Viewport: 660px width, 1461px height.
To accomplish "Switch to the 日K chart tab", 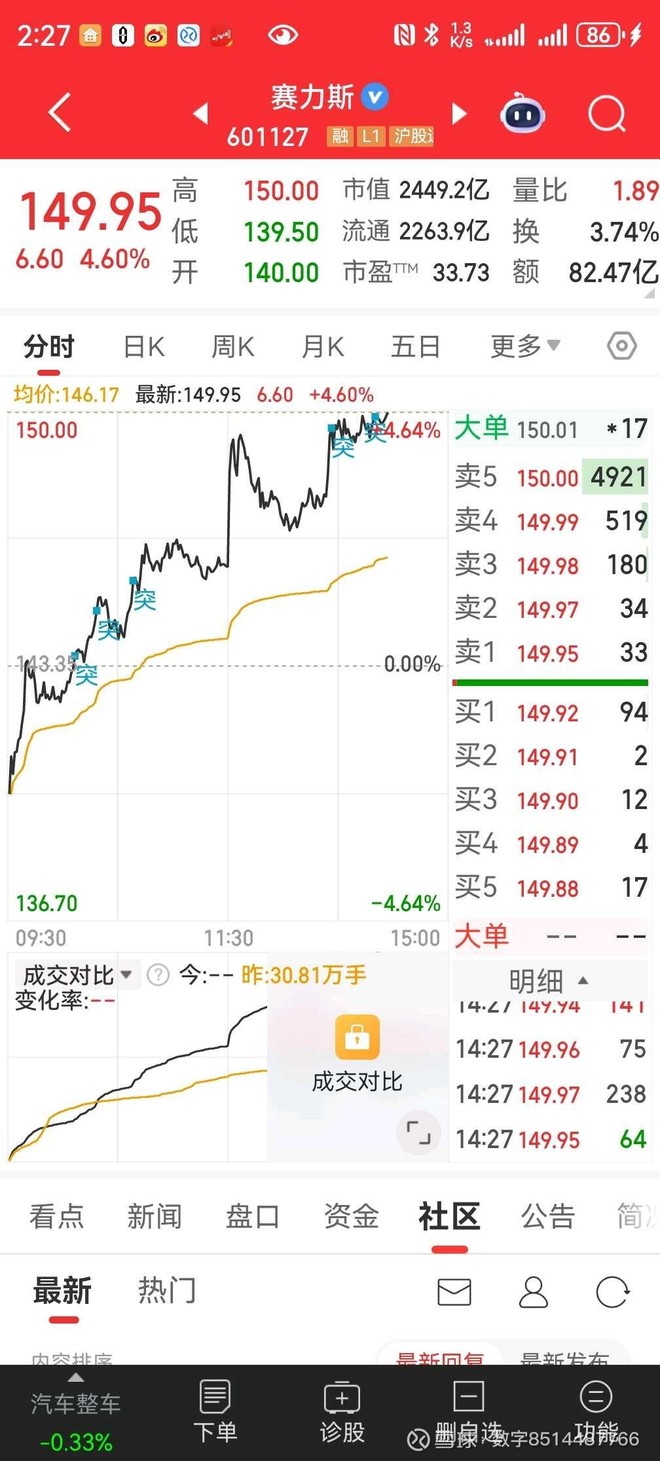I will [x=143, y=347].
